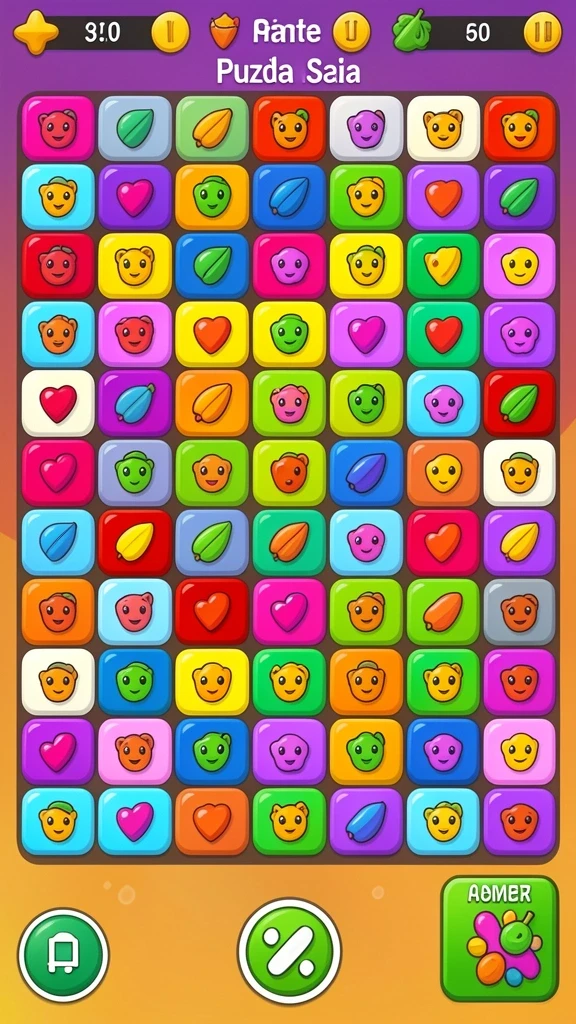Select the dark red tile with the red heart
576x1024 pixels.
(x=212, y=611)
